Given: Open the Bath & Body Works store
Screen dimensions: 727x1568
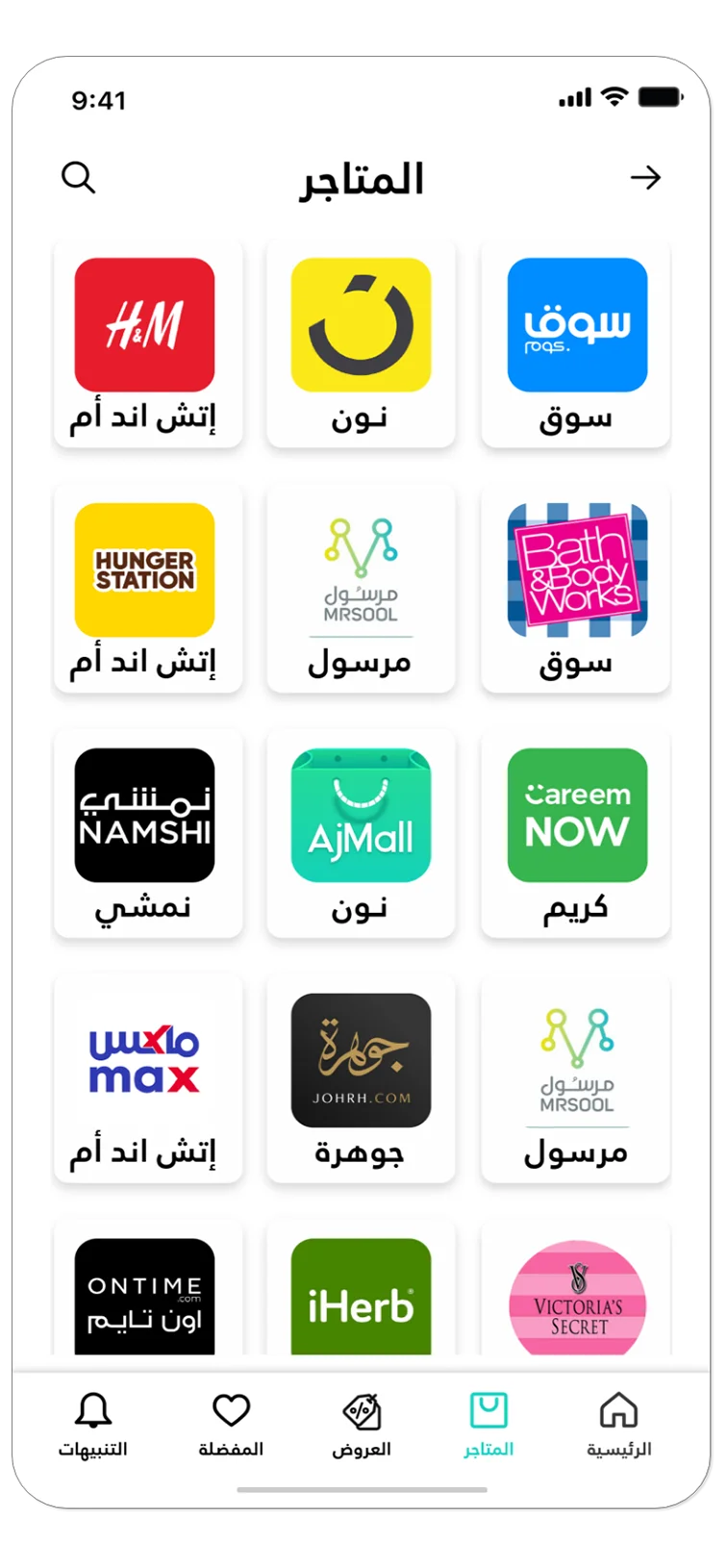Looking at the screenshot, I should (576, 589).
